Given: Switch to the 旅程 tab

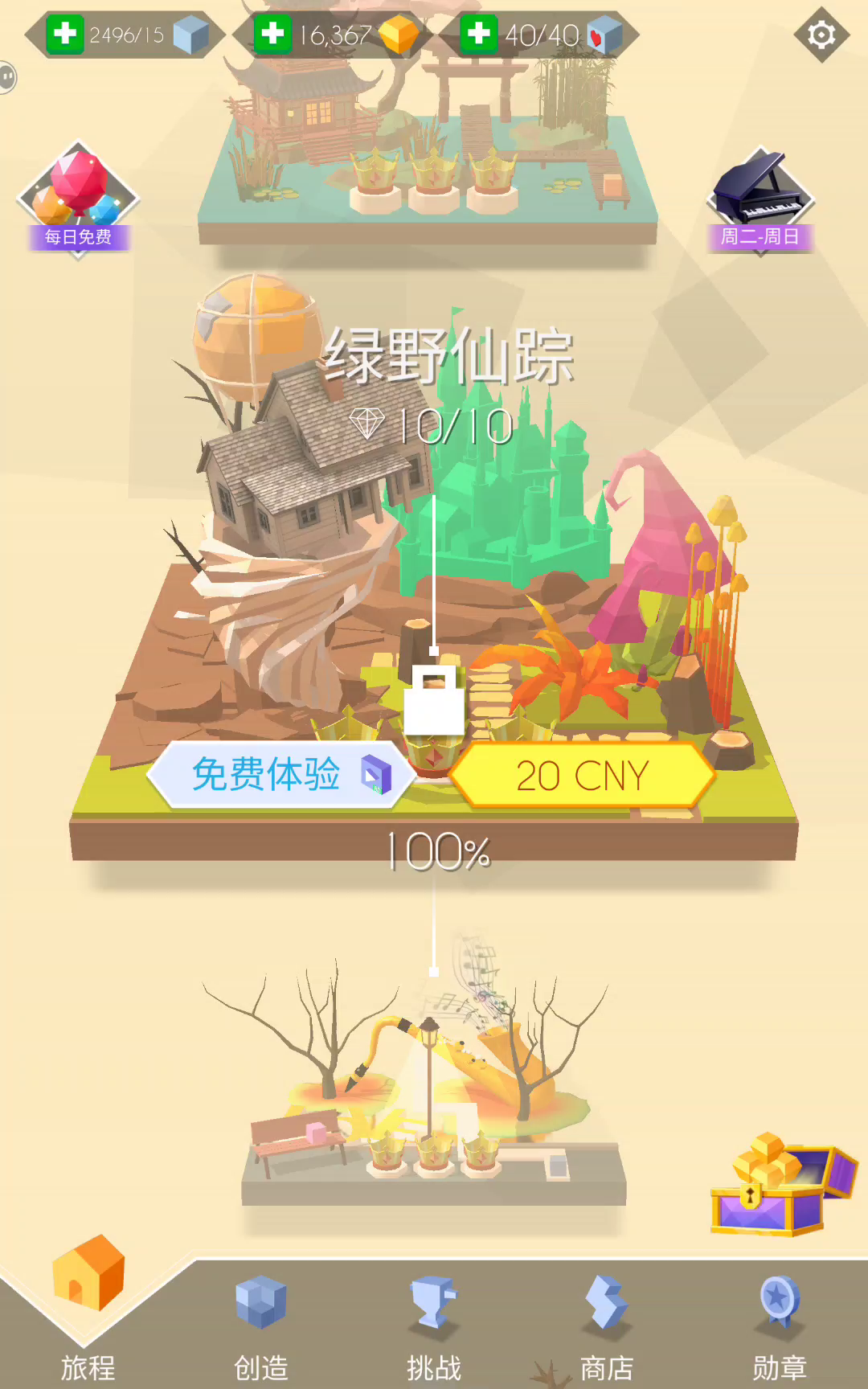Looking at the screenshot, I should [88, 1318].
